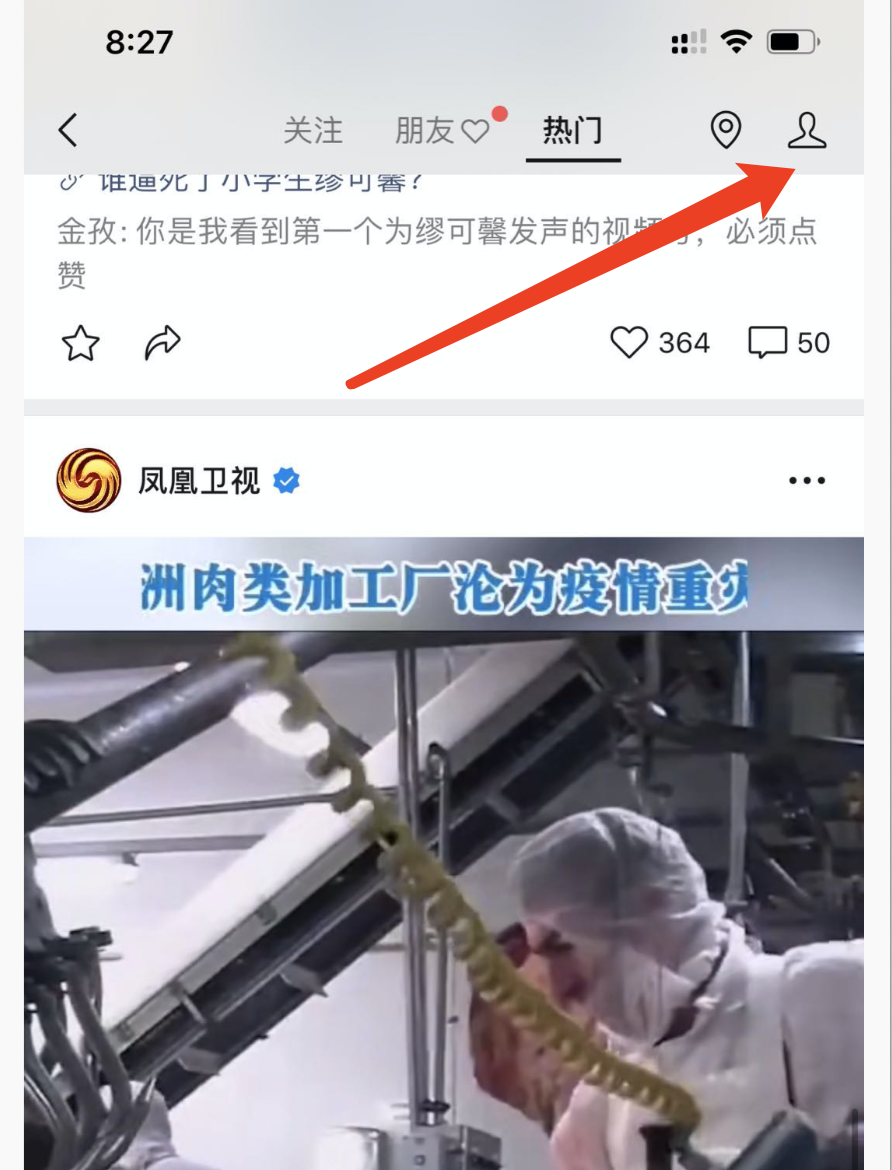This screenshot has height=1170, width=892.
Task: Open 凤凰卫视 profile avatar
Action: click(88, 481)
